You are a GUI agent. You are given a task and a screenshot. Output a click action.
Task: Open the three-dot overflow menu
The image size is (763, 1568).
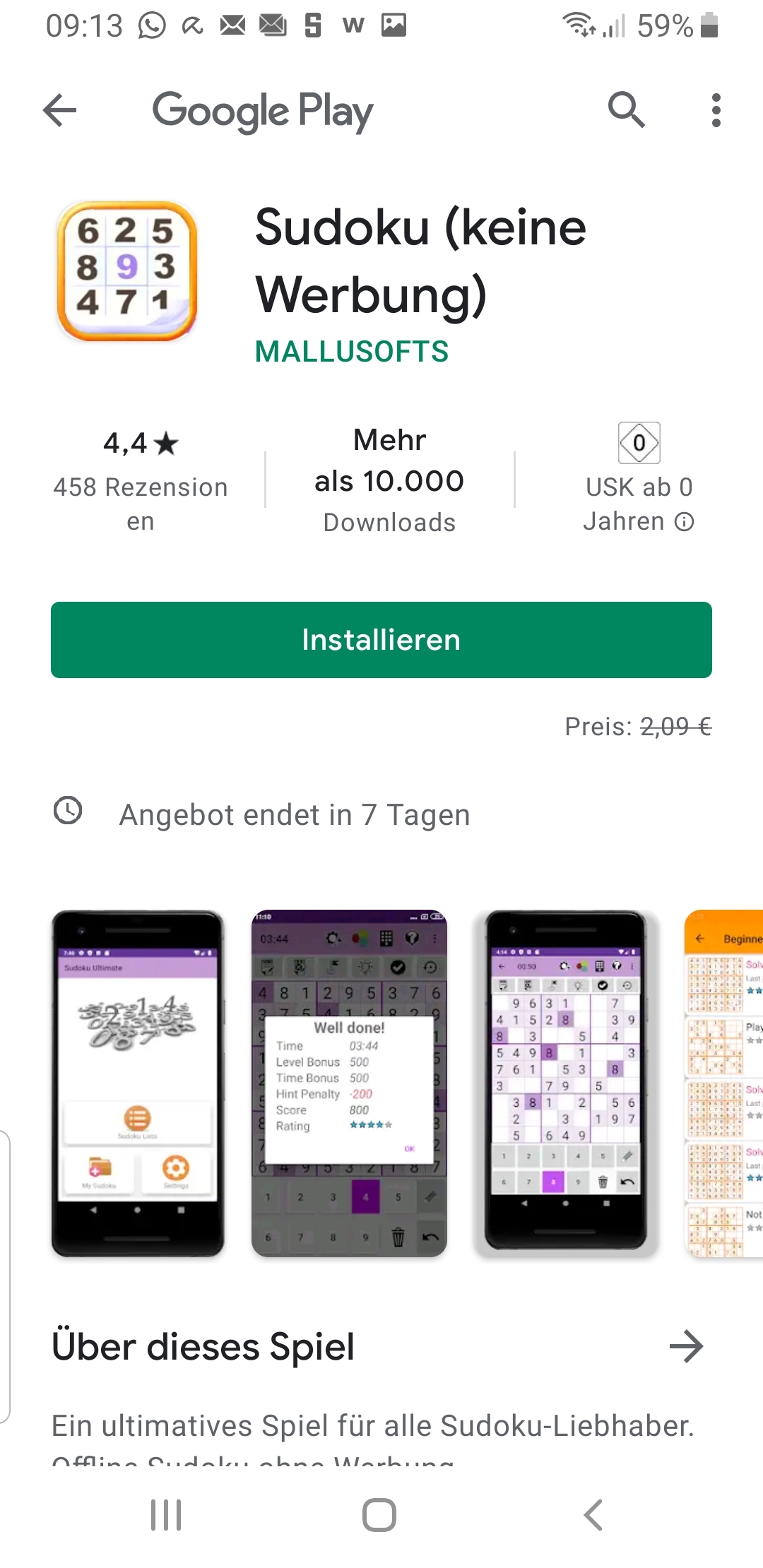pyautogui.click(x=716, y=110)
